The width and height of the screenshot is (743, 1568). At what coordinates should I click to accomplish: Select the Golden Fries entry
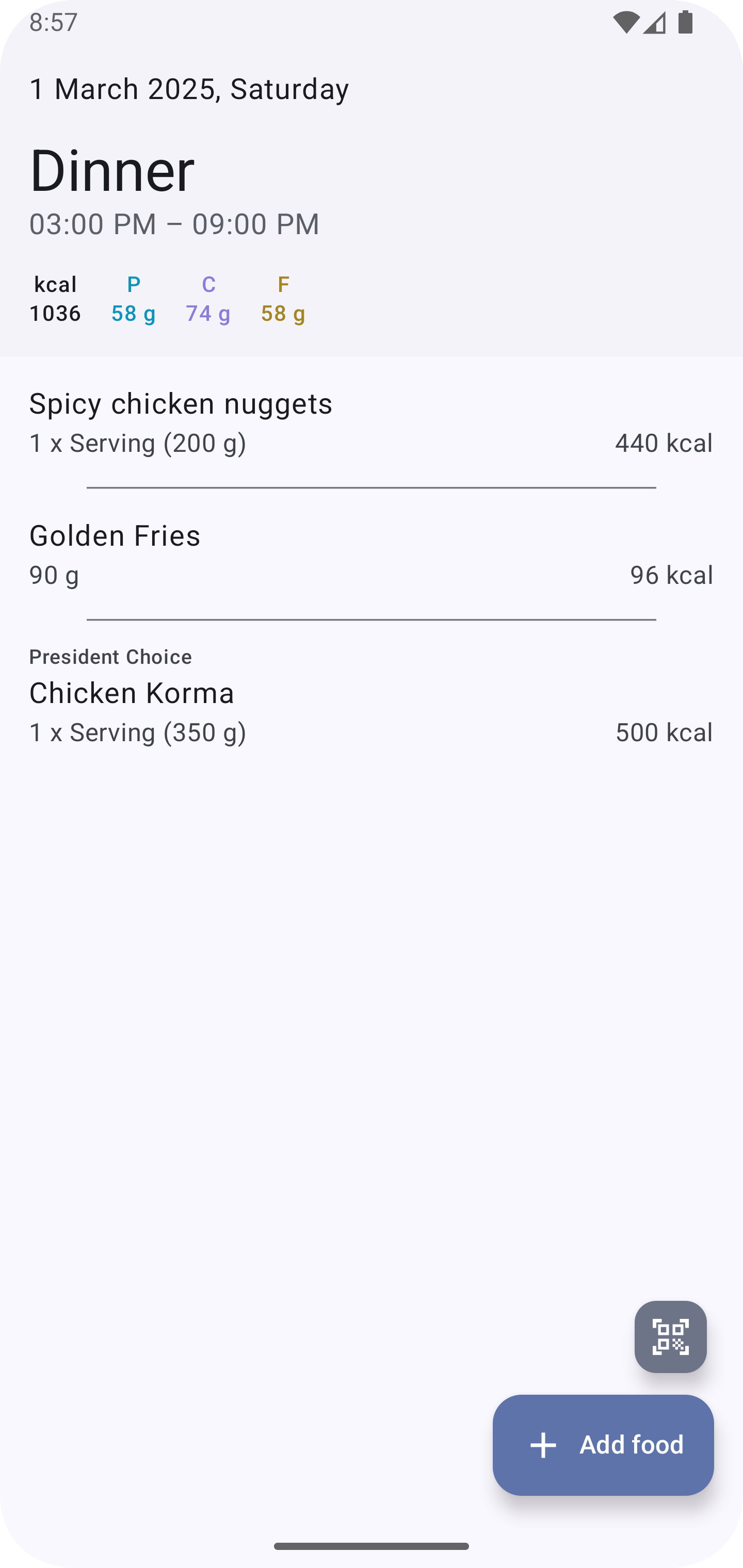pos(372,554)
